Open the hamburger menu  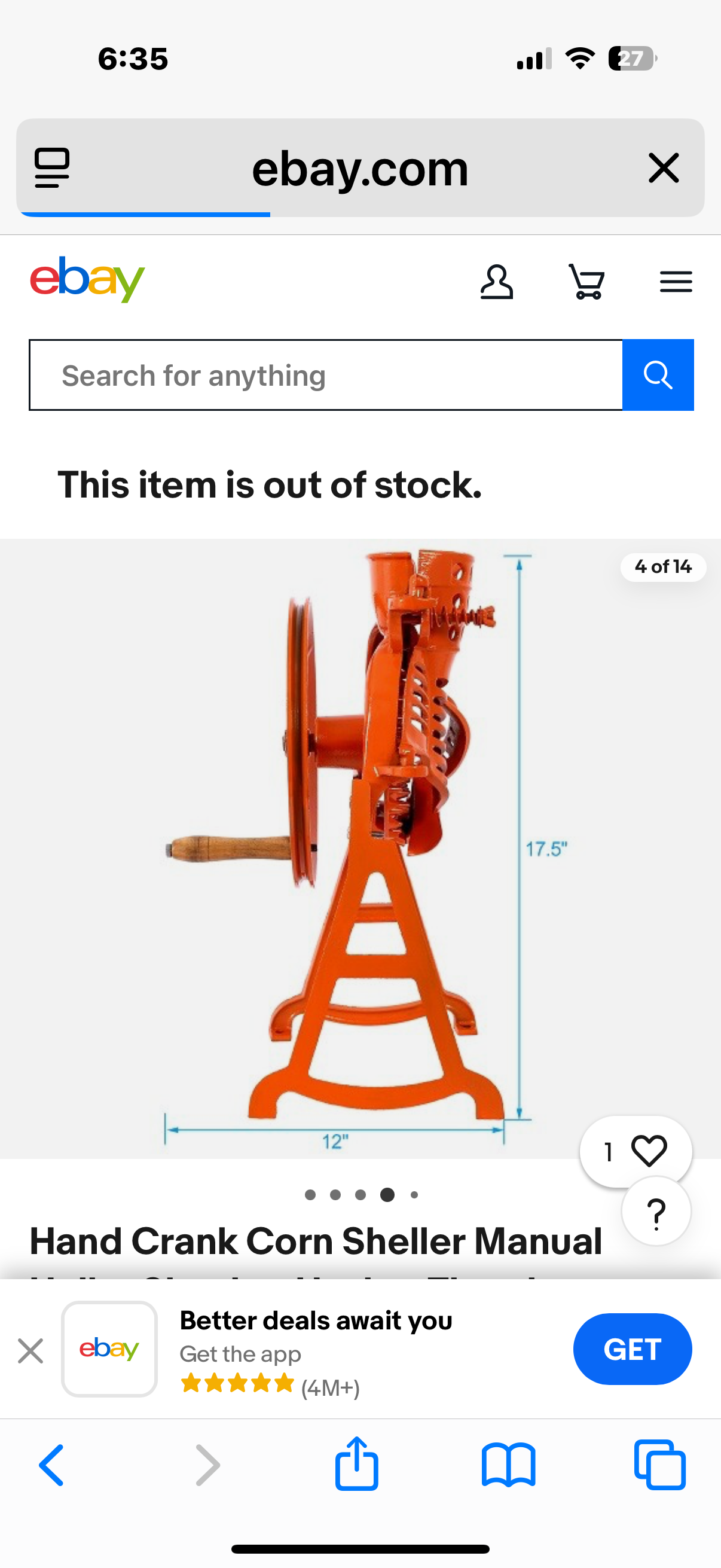676,282
